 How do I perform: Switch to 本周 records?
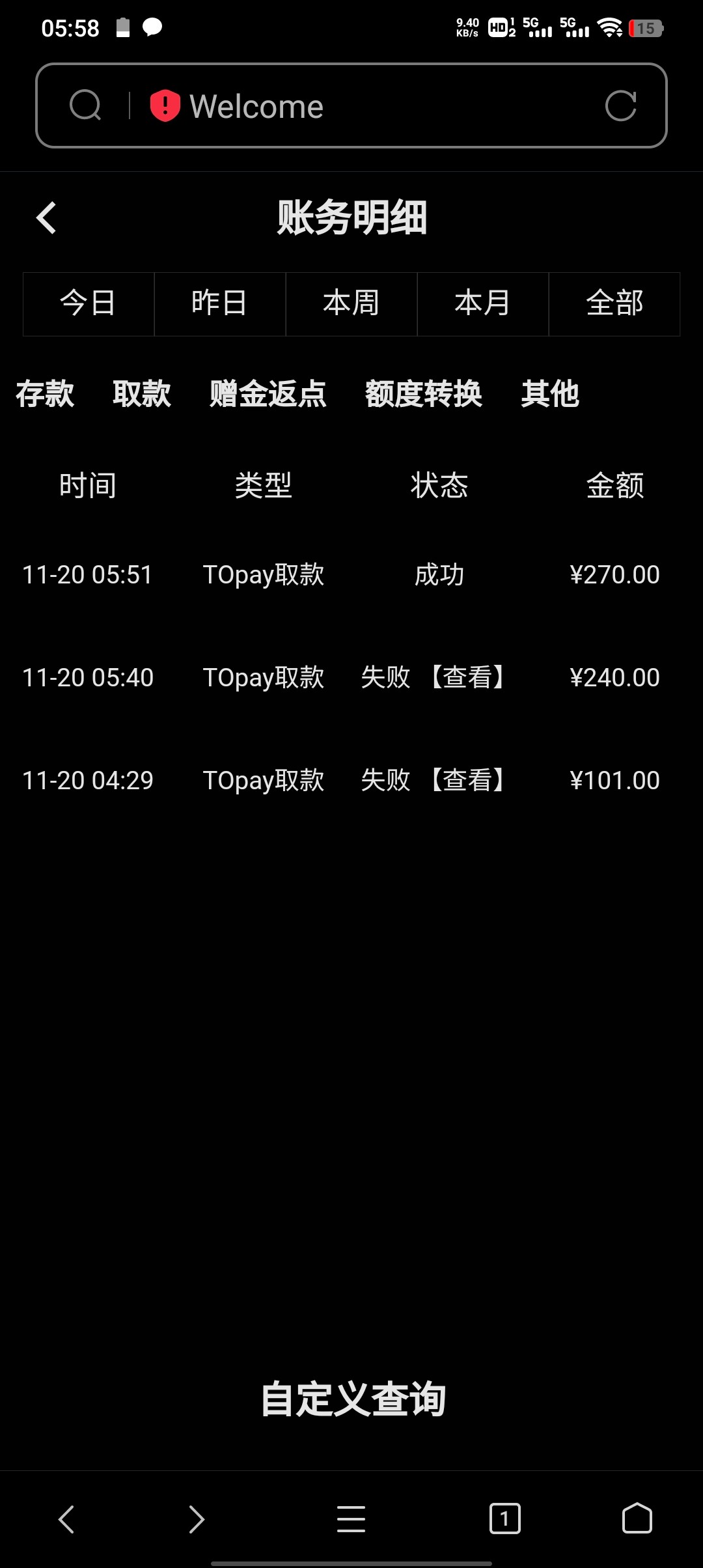pyautogui.click(x=351, y=303)
